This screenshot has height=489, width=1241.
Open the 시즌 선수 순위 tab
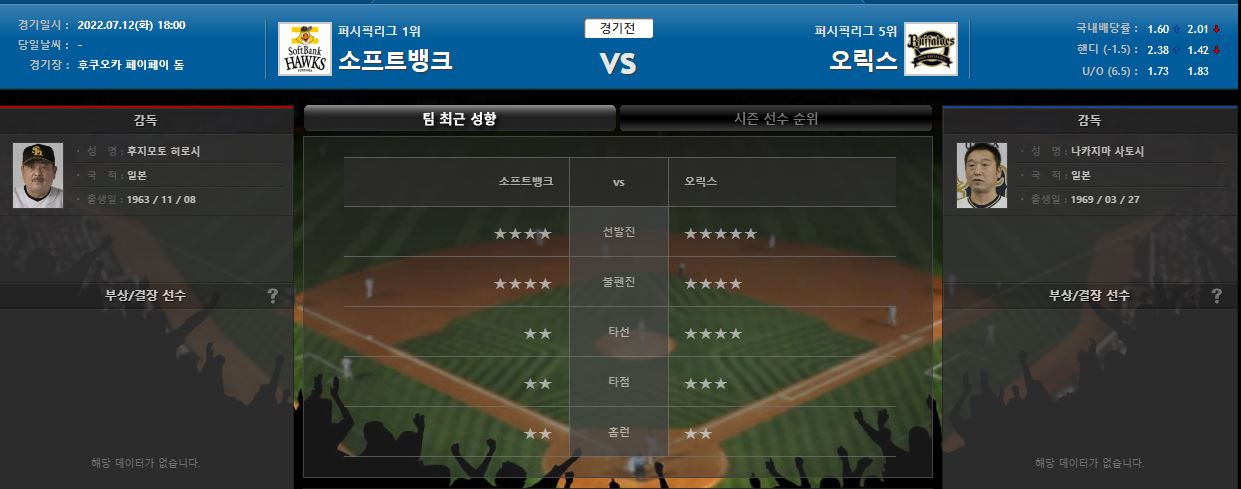pos(776,119)
